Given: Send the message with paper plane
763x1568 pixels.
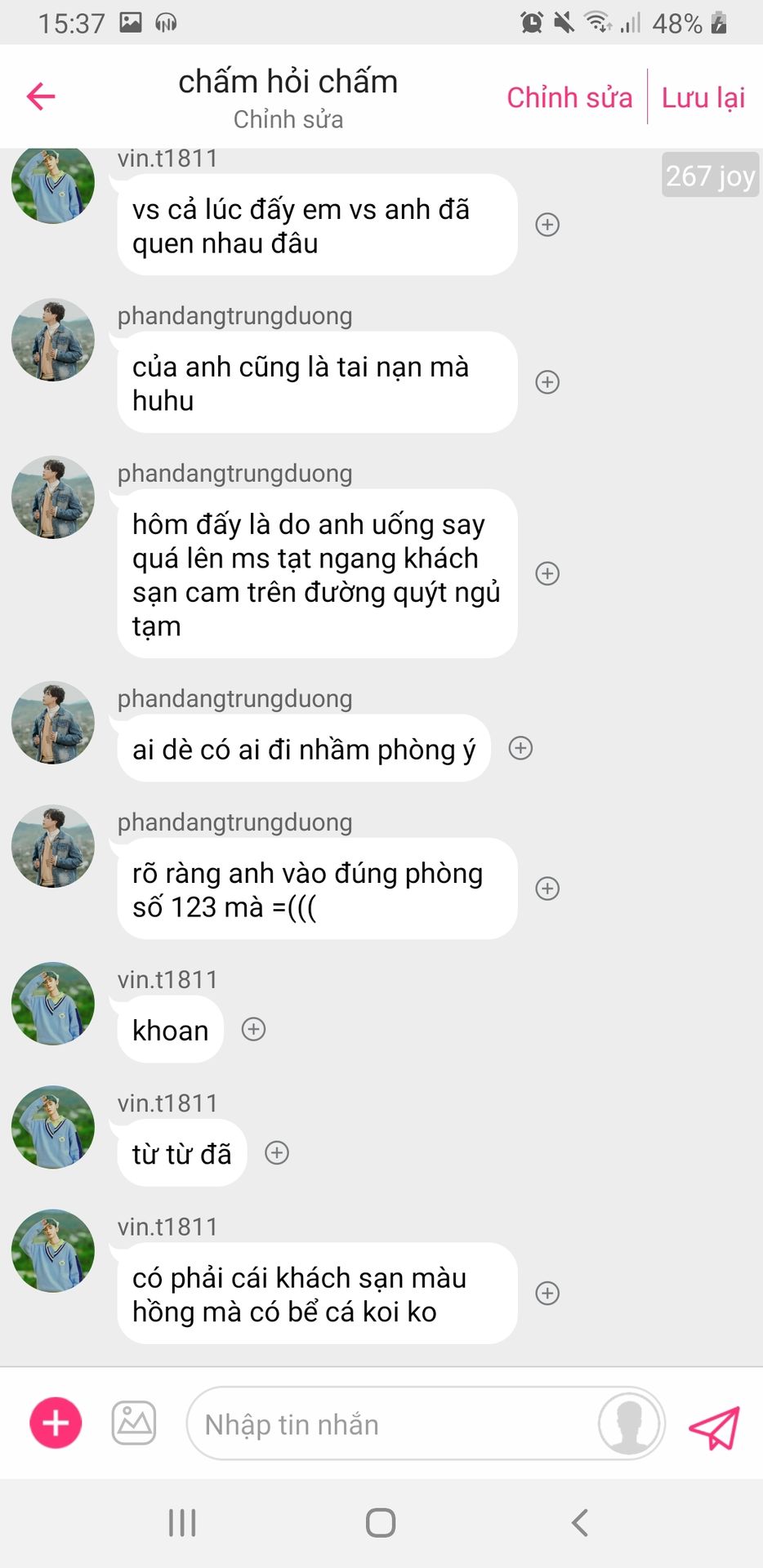Looking at the screenshot, I should [x=714, y=1427].
